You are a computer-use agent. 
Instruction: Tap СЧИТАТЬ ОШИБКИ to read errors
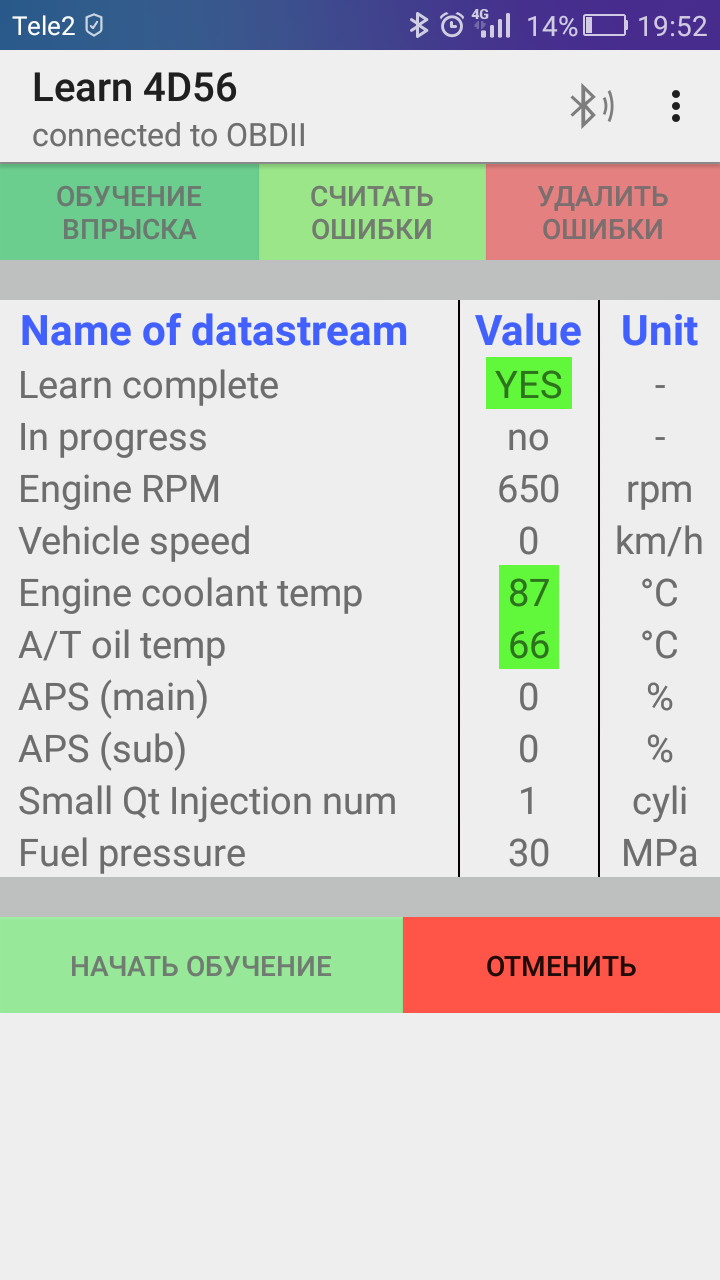pos(372,212)
